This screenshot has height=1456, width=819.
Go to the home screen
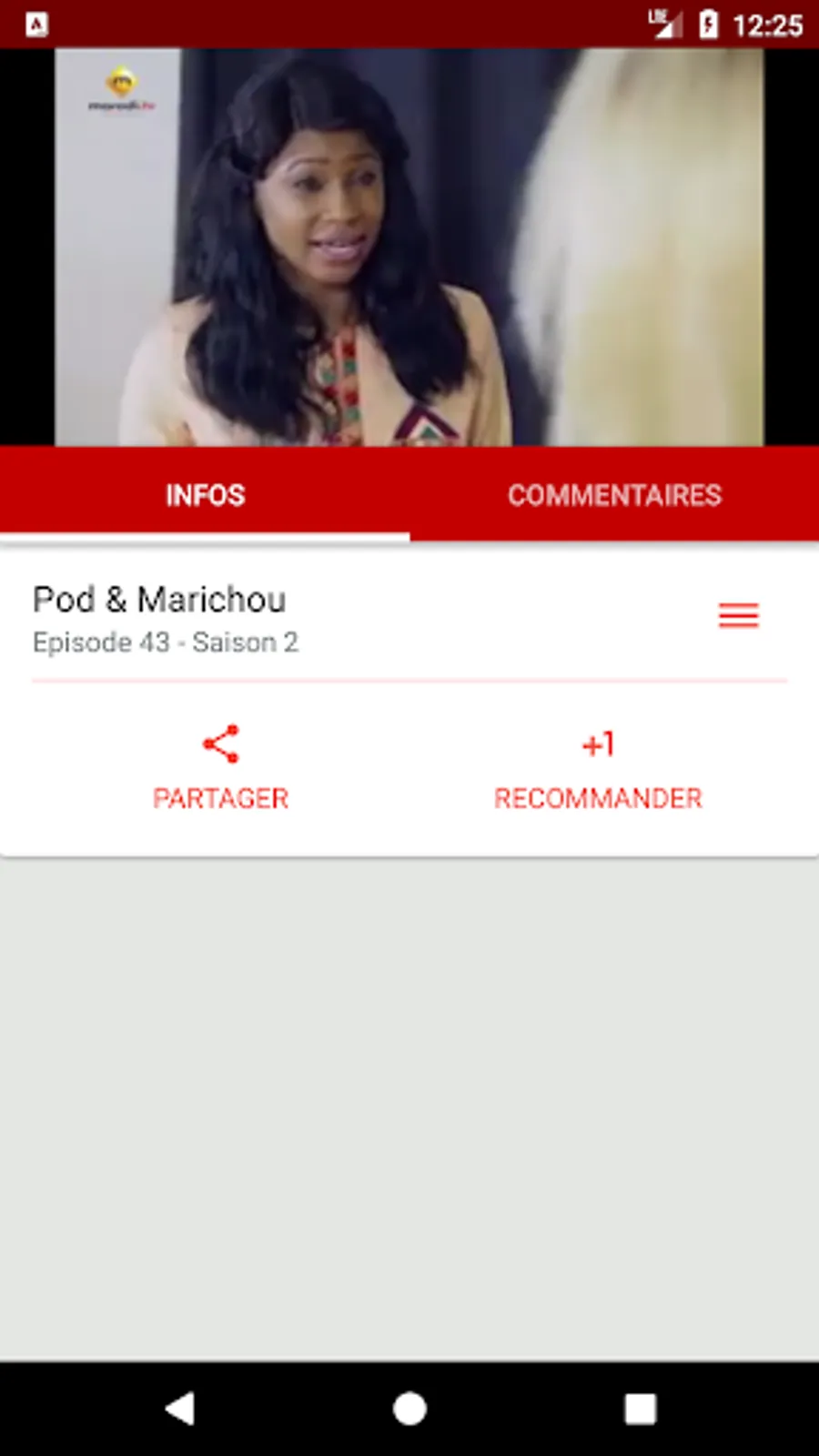click(x=409, y=1409)
